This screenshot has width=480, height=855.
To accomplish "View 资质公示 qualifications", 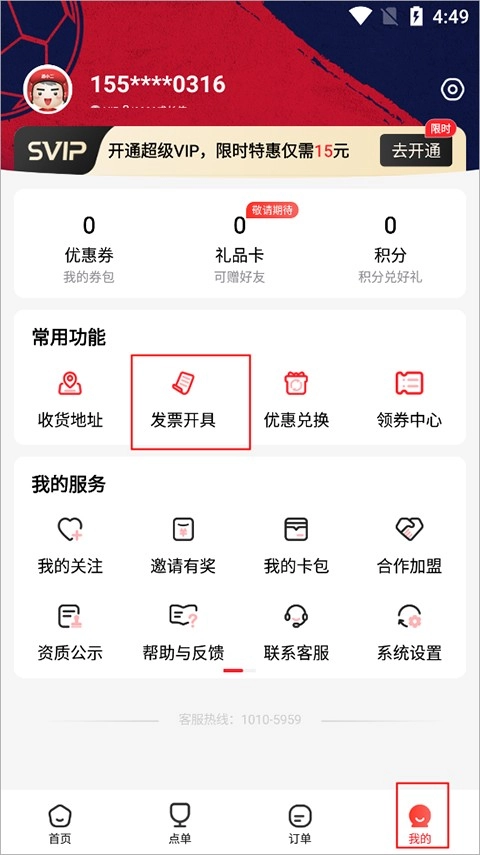I will (70, 633).
